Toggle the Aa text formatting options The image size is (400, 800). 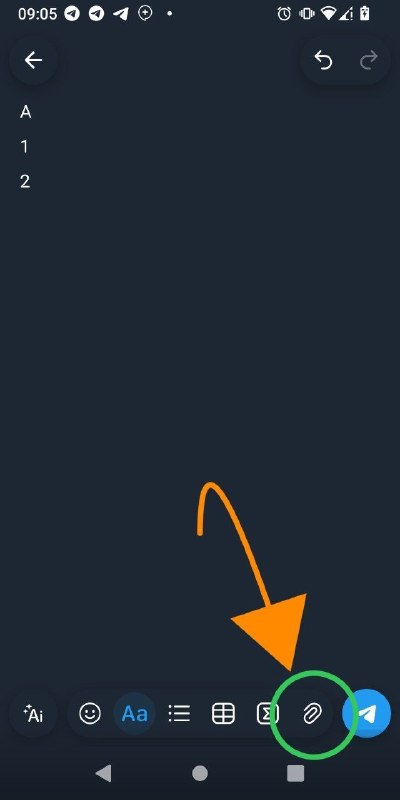pyautogui.click(x=134, y=713)
